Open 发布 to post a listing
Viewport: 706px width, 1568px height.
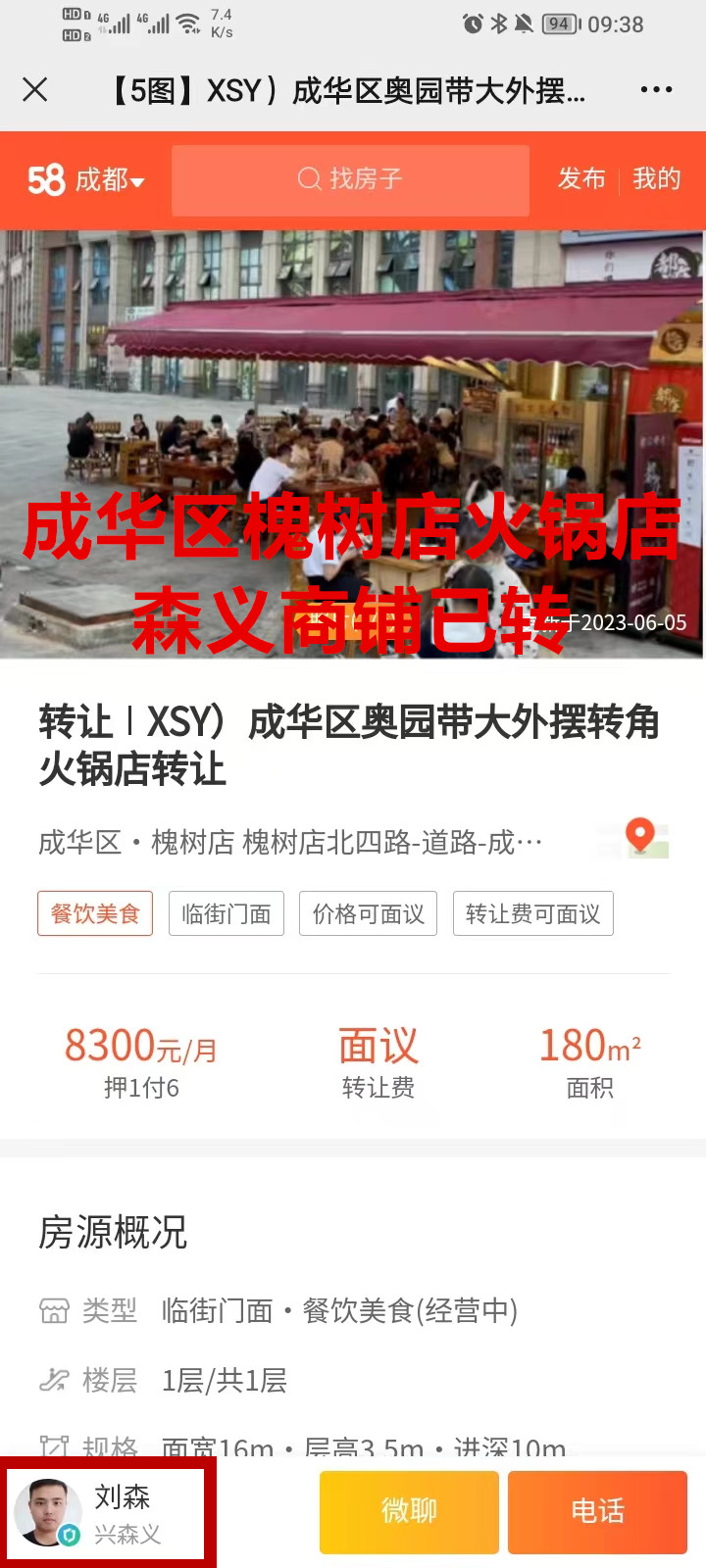coord(581,179)
